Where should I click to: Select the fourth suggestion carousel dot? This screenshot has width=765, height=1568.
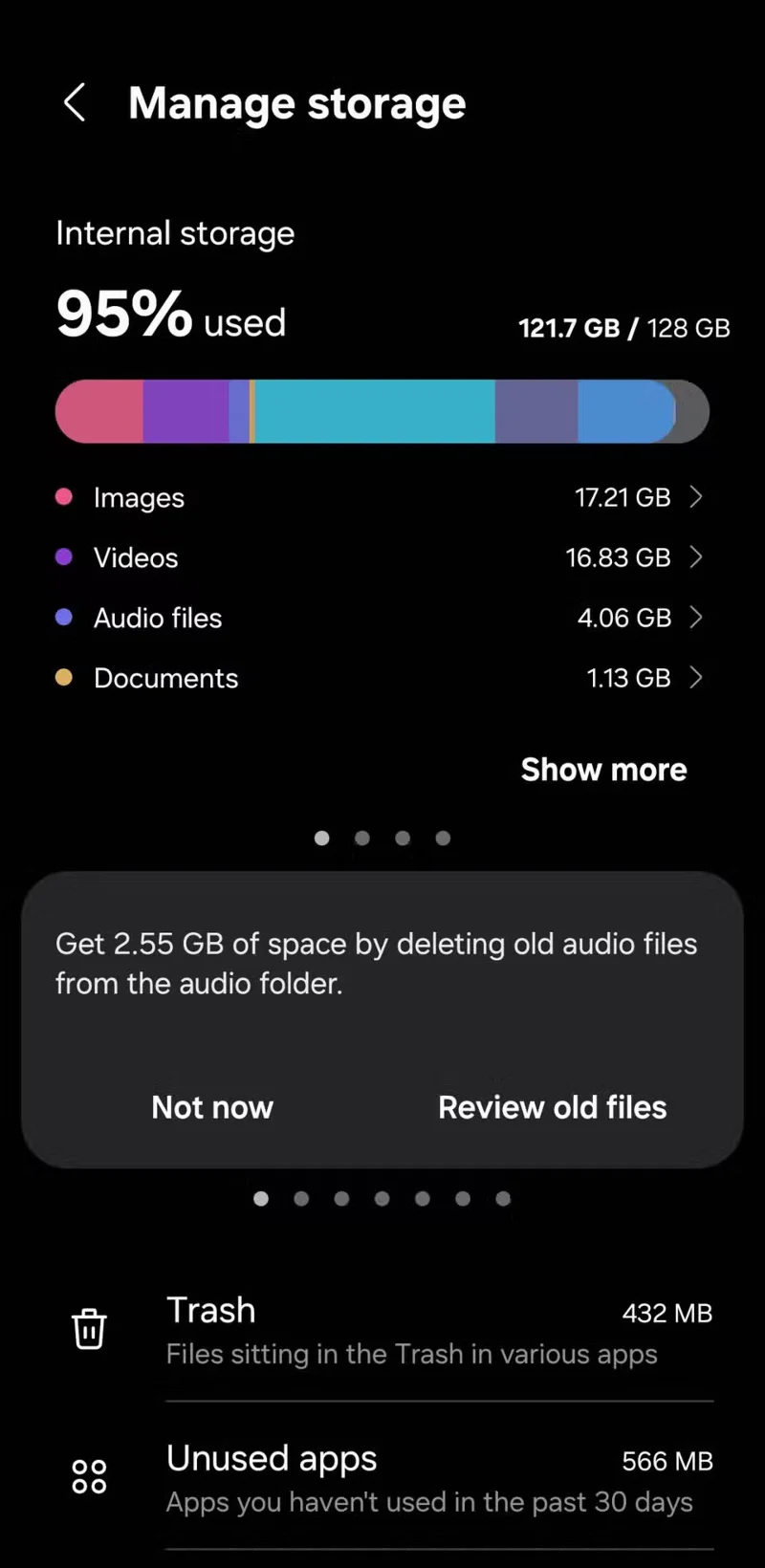(382, 1198)
